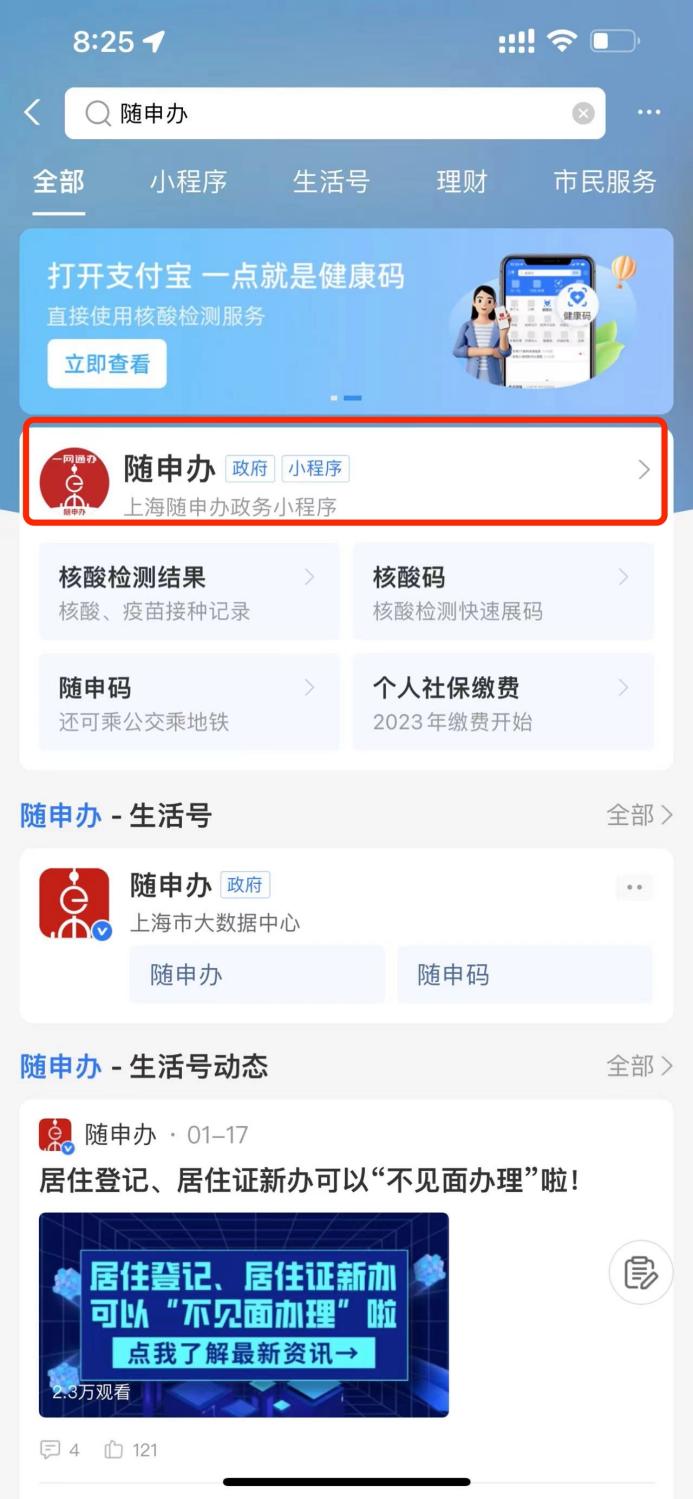The height and width of the screenshot is (1499, 693).
Task: Open the 居住登记 post image
Action: (x=244, y=1314)
